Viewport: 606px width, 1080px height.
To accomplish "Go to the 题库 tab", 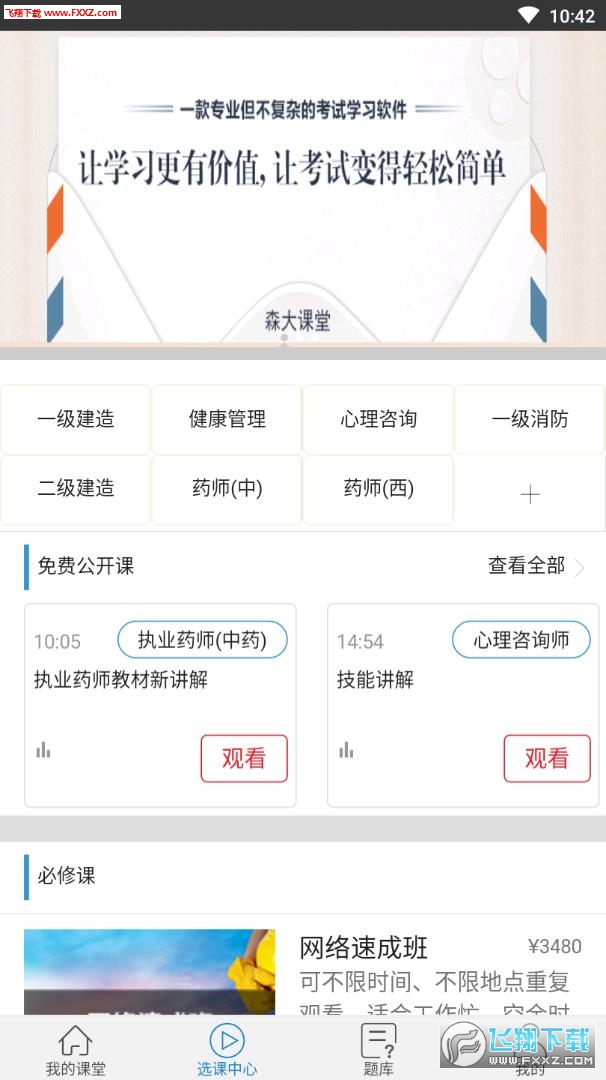I will click(378, 1050).
